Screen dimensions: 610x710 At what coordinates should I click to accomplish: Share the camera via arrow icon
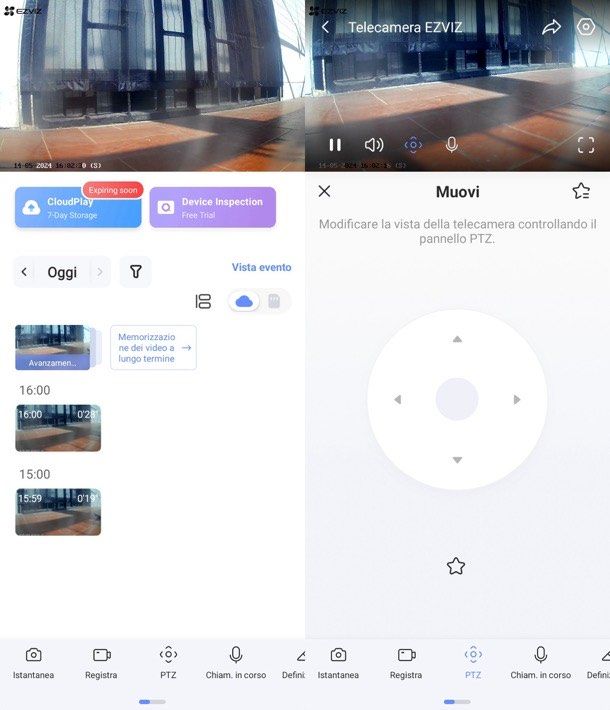[x=551, y=28]
